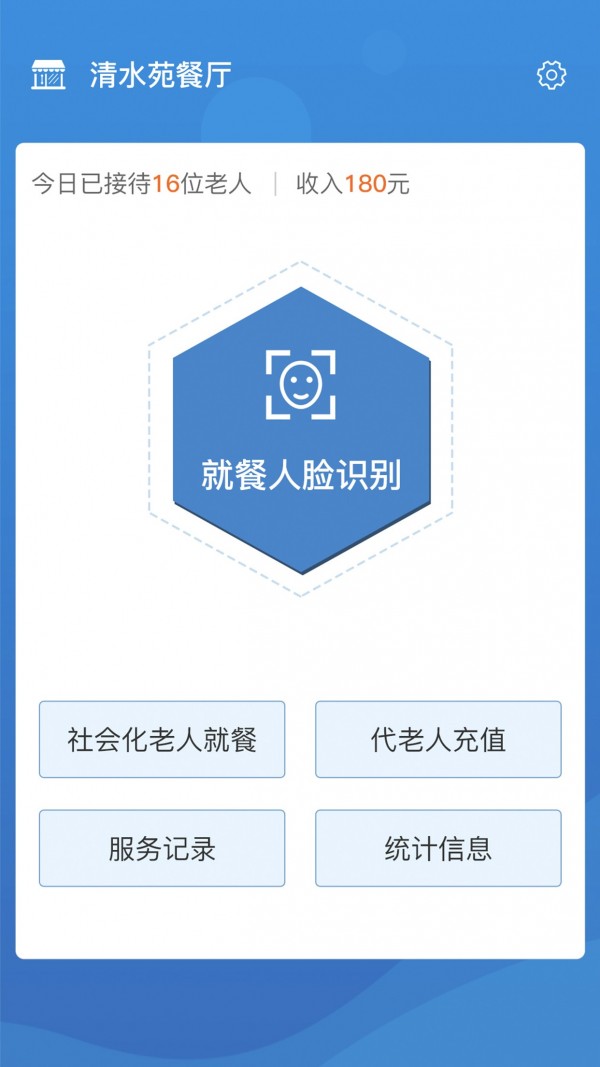Open 代老人充值 recharge
Image resolution: width=600 pixels, height=1067 pixels.
[x=438, y=740]
